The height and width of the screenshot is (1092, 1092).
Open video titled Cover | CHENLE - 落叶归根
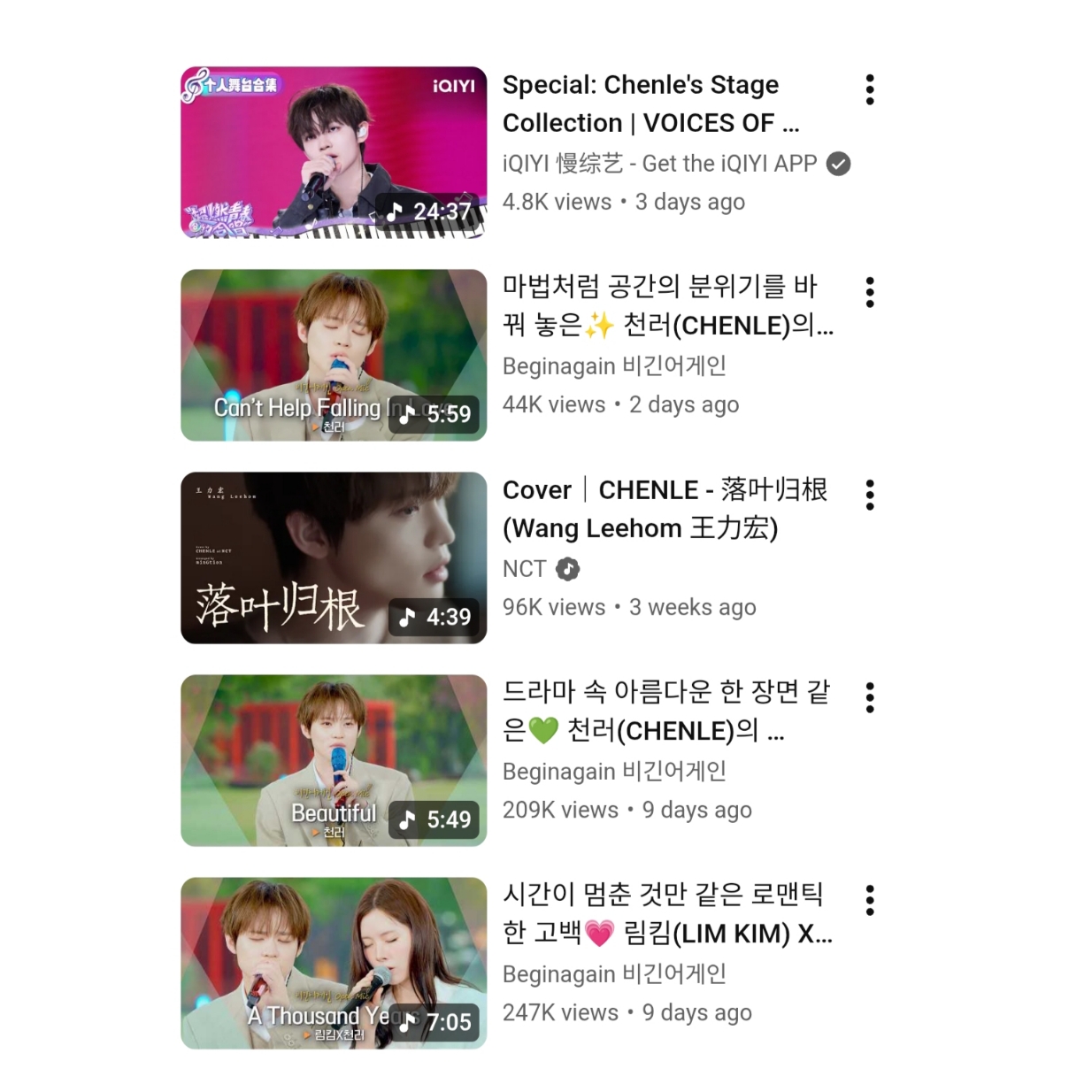(665, 509)
